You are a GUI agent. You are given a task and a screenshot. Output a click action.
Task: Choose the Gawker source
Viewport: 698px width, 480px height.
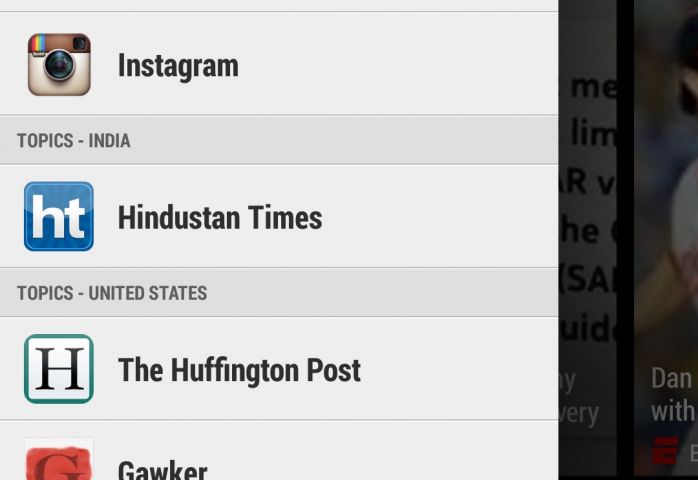pos(163,466)
